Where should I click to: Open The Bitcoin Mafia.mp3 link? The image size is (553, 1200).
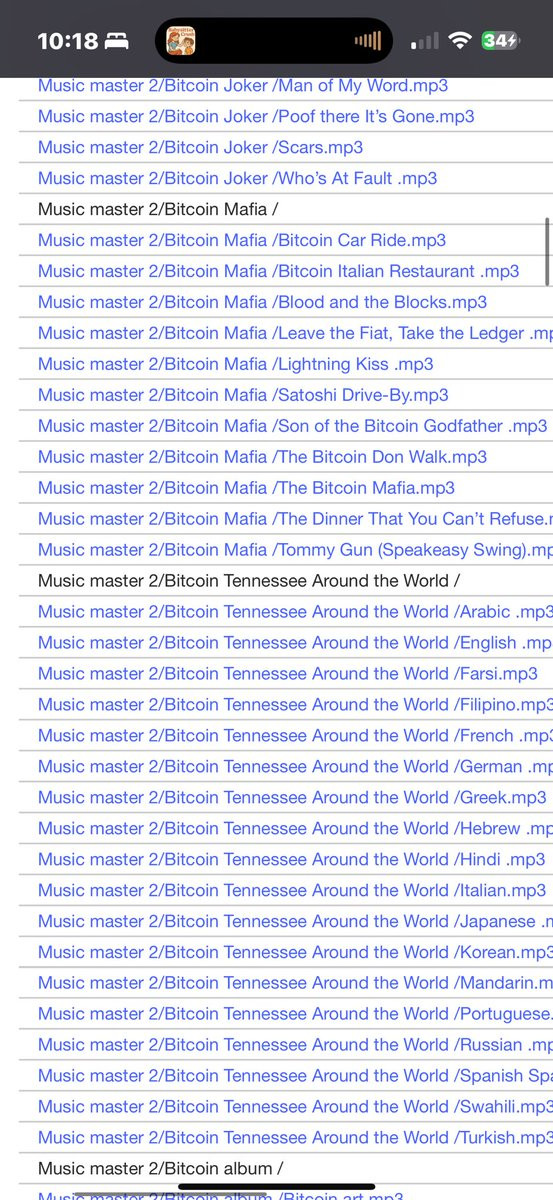tap(246, 488)
